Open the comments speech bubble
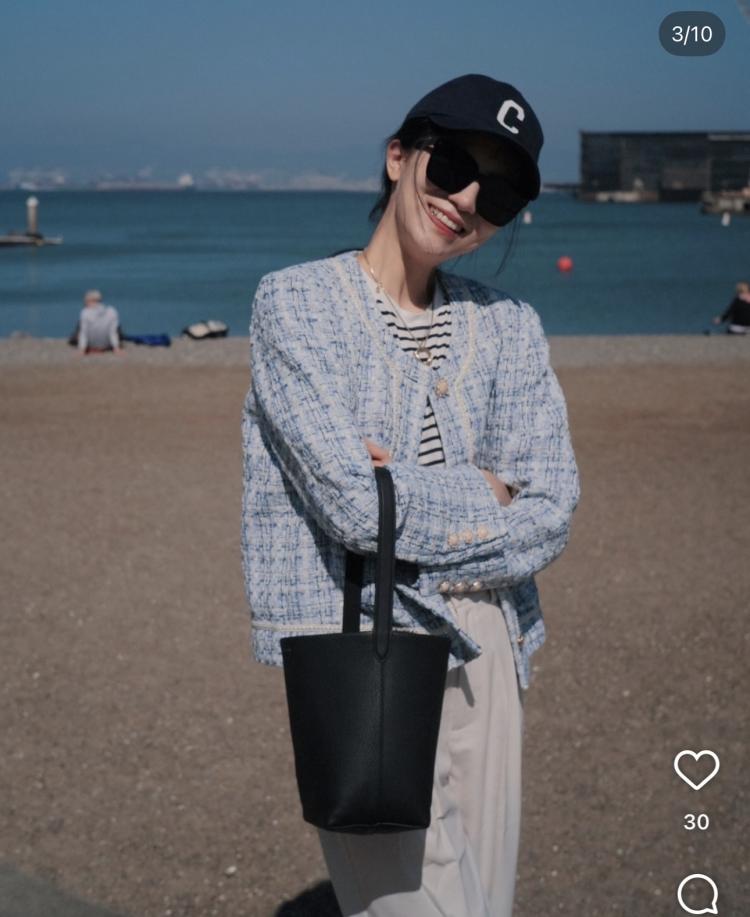This screenshot has width=750, height=917. 697,893
